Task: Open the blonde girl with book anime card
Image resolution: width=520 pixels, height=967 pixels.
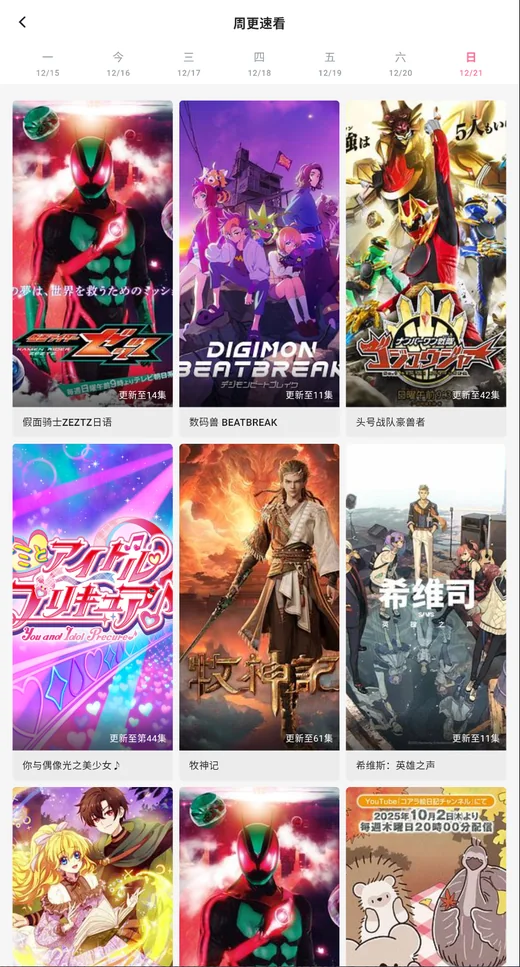Action: pyautogui.click(x=93, y=877)
